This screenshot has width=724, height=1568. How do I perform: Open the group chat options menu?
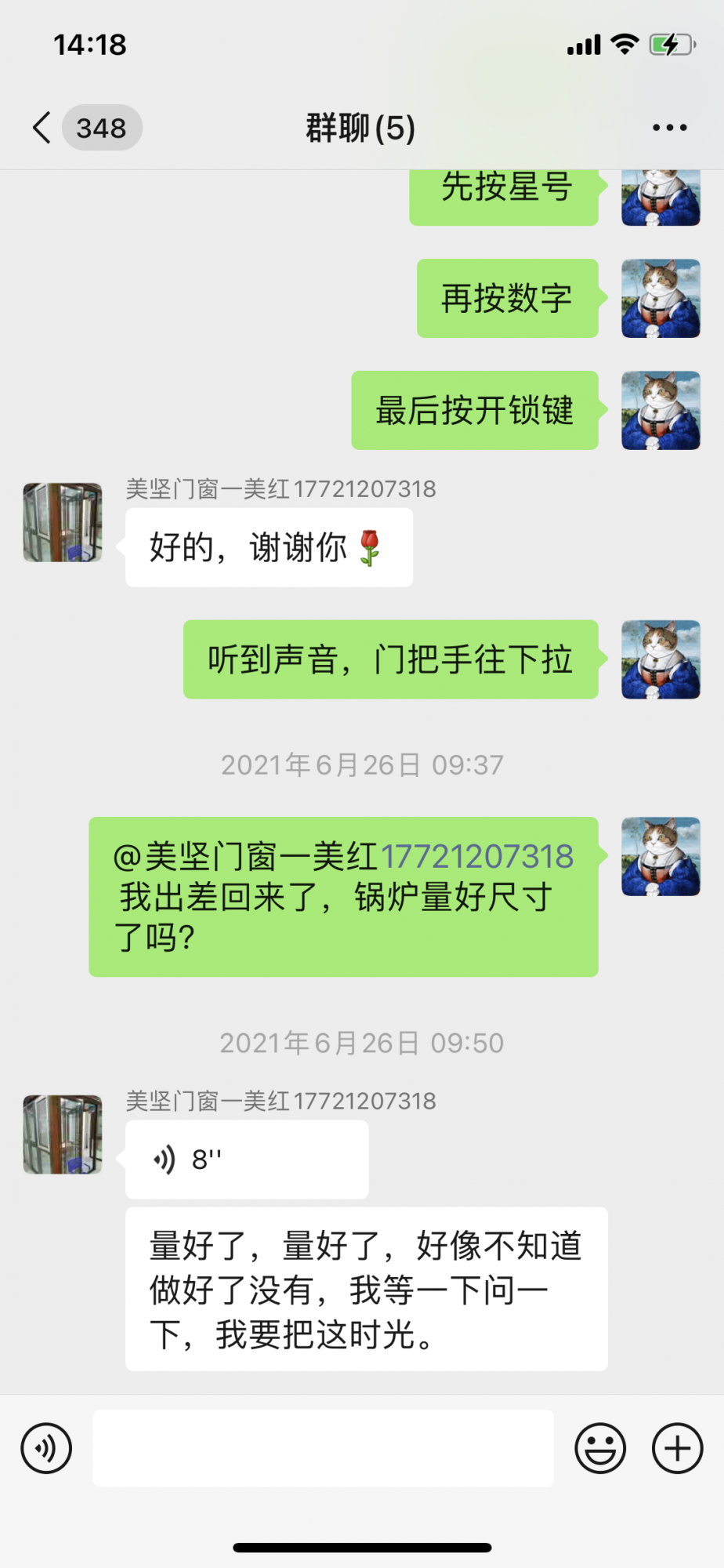click(669, 128)
